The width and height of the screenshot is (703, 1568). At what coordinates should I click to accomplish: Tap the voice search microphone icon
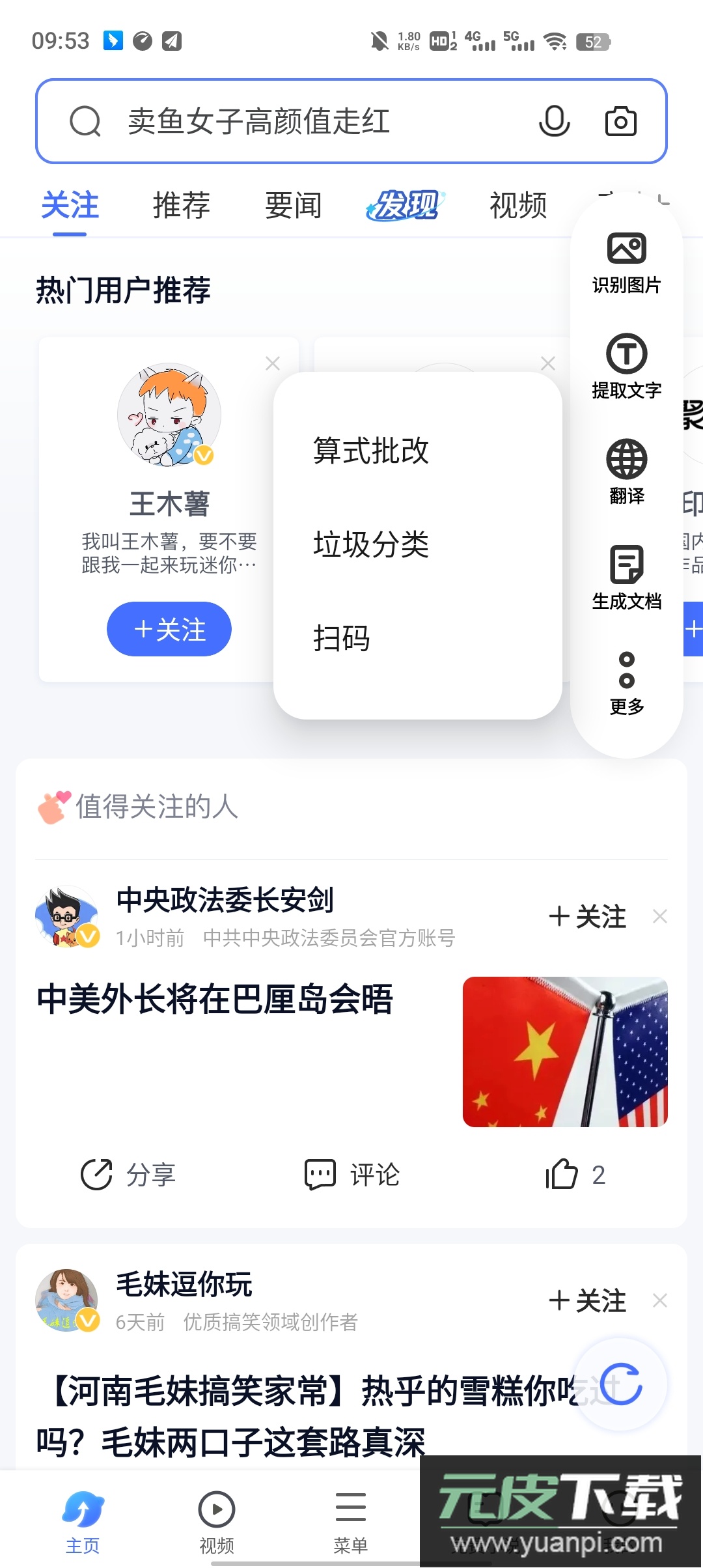[553, 121]
